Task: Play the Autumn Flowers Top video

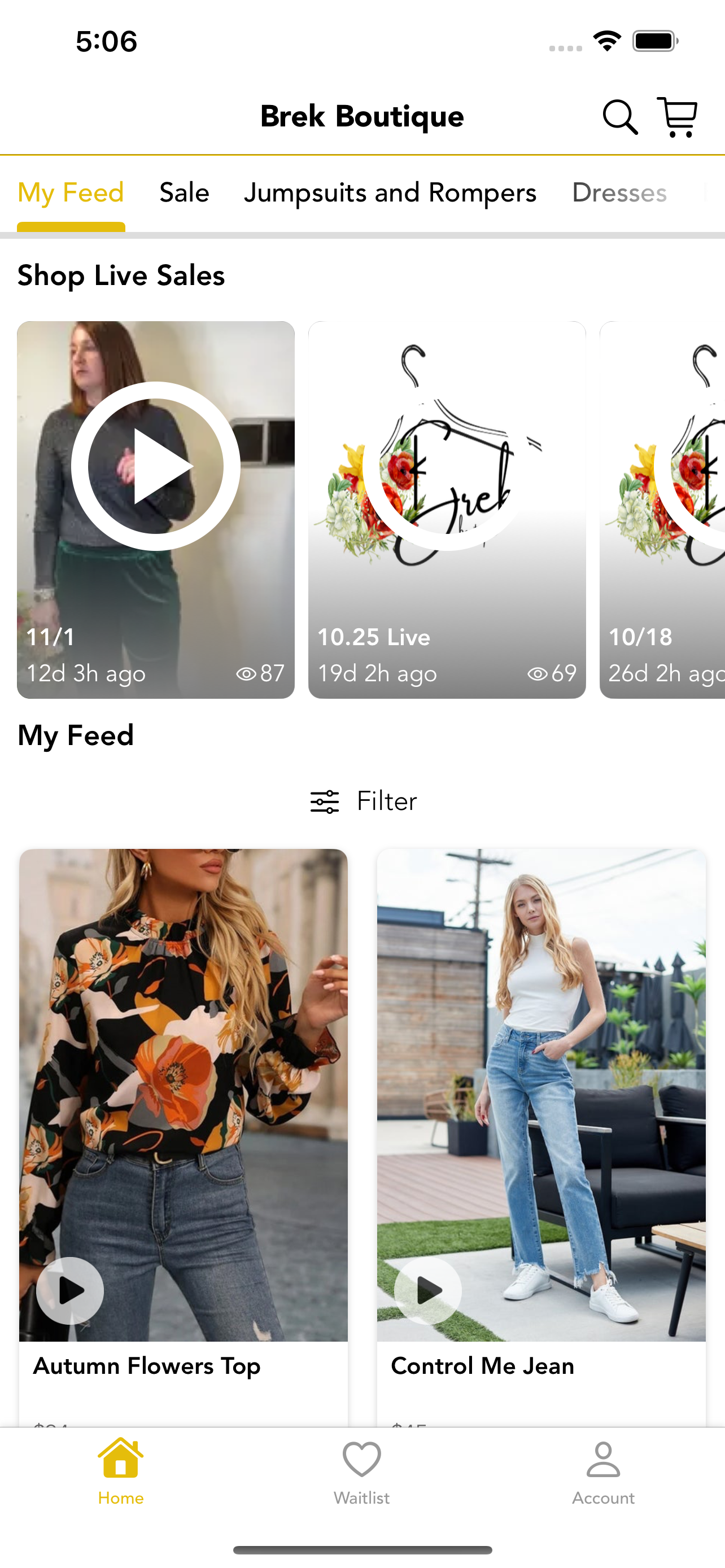Action: pyautogui.click(x=70, y=1290)
